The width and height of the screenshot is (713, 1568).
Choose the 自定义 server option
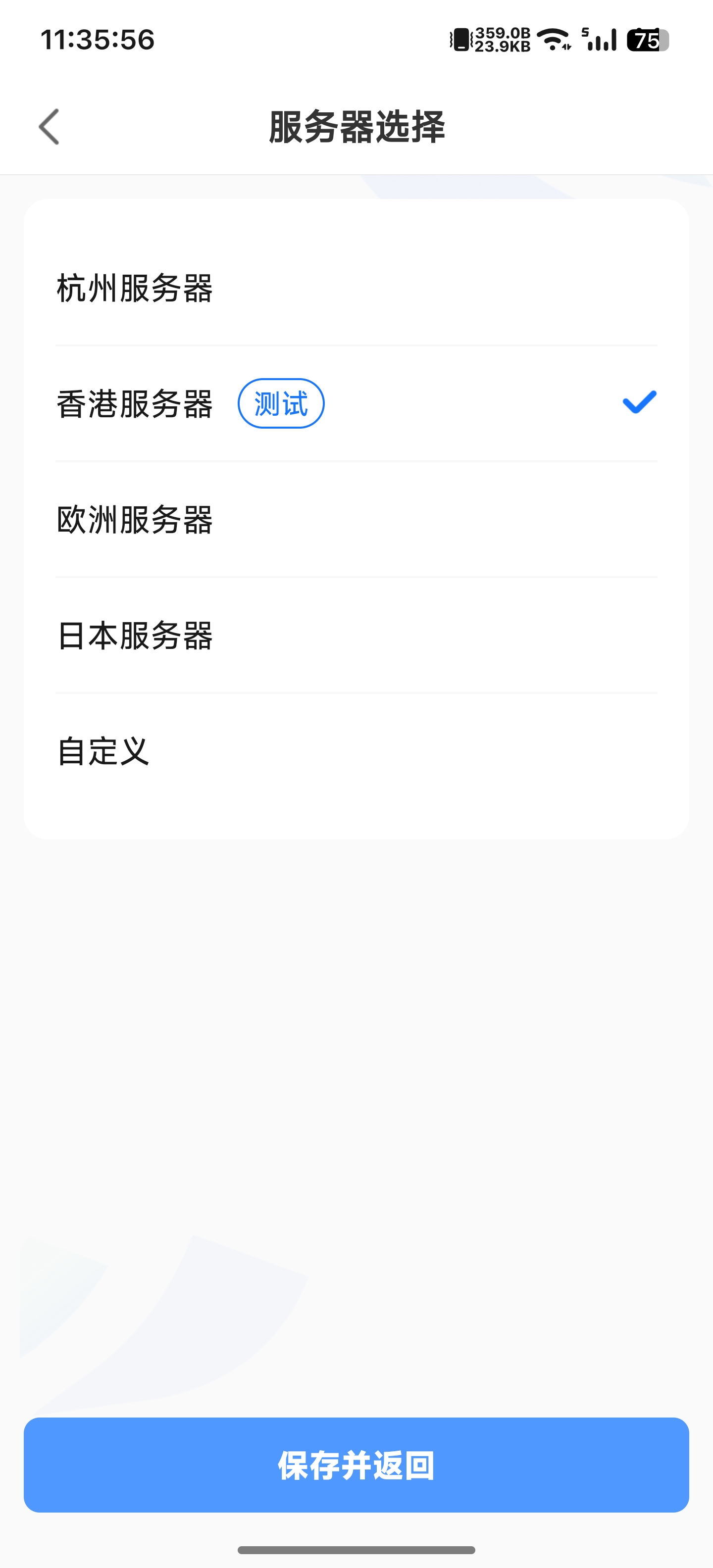[103, 750]
